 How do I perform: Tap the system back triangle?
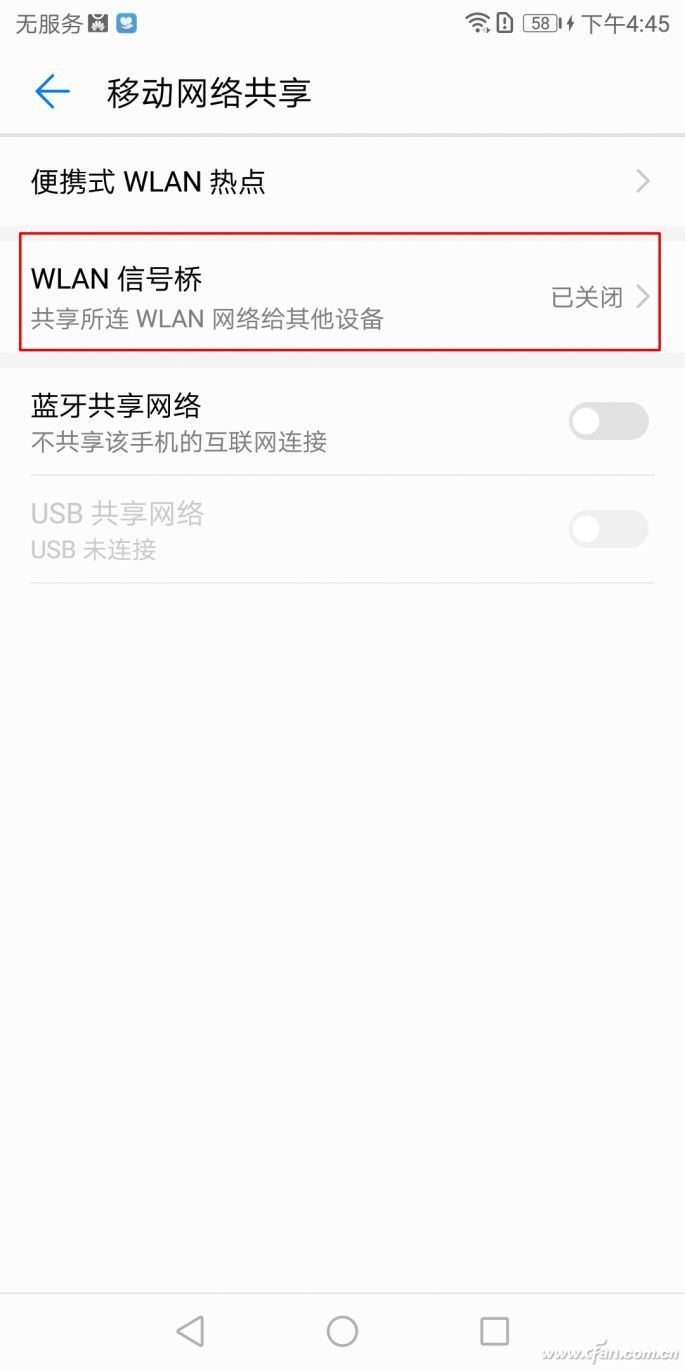190,1331
